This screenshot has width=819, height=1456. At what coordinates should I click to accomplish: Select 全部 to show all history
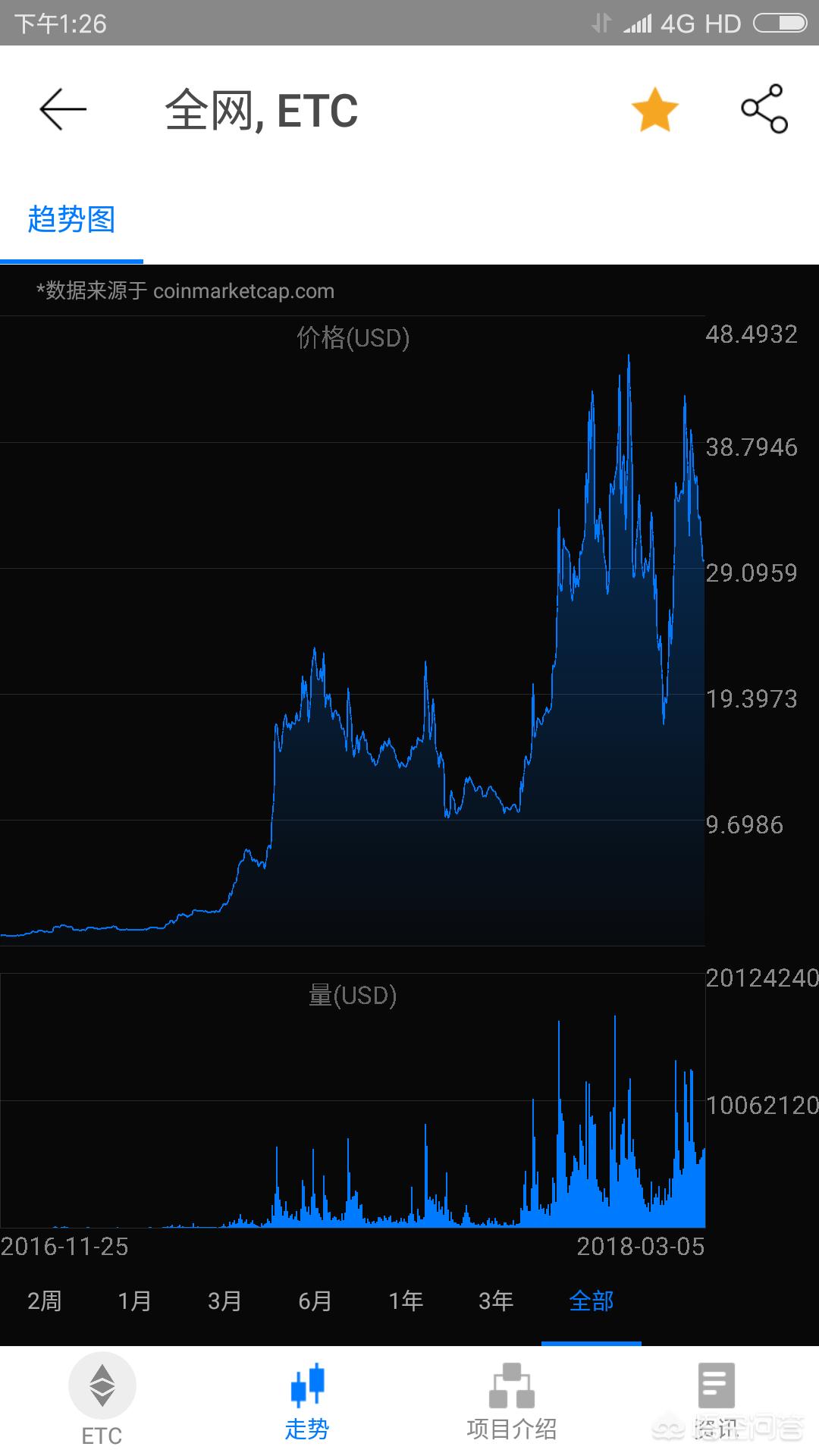tap(591, 1301)
